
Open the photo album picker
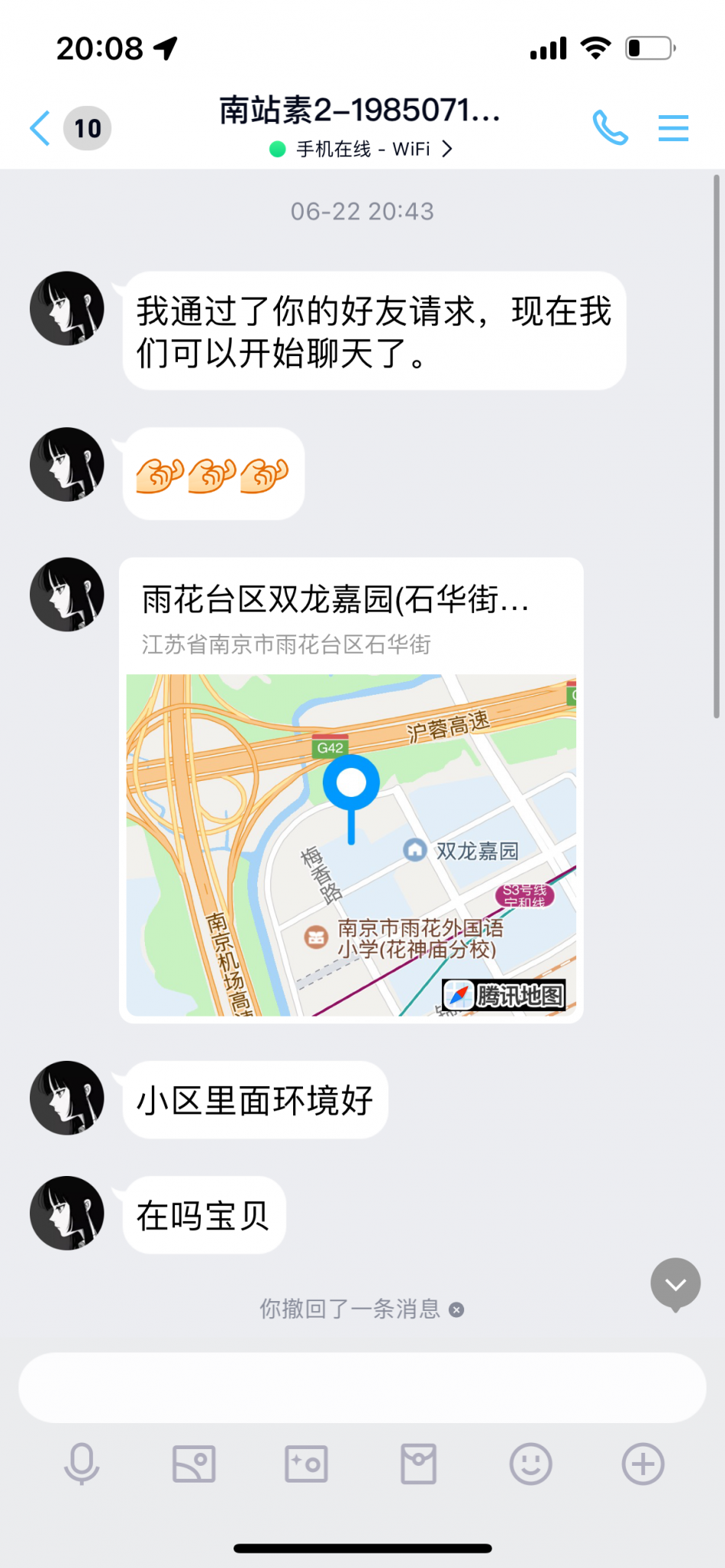point(194,1464)
